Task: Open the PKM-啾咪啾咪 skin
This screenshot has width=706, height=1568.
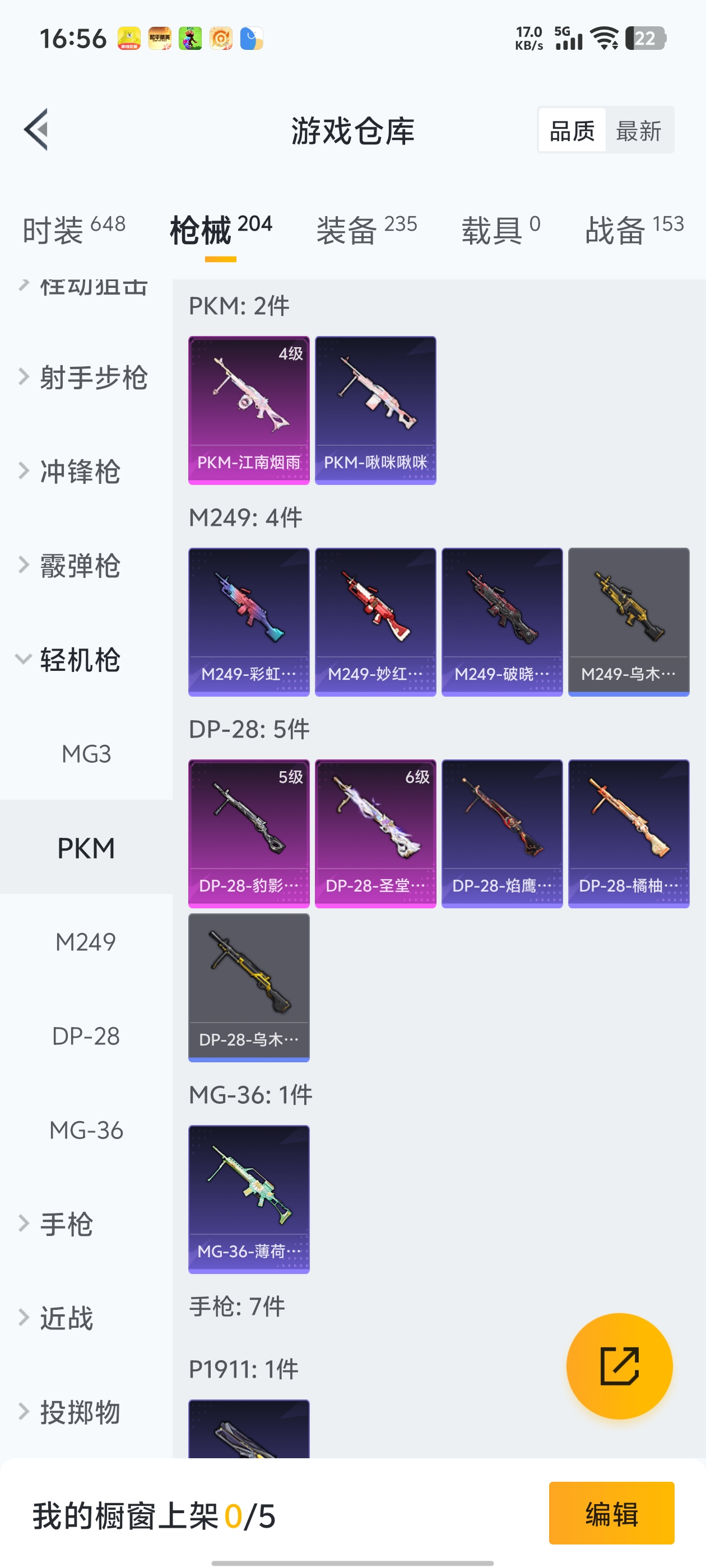Action: (375, 410)
